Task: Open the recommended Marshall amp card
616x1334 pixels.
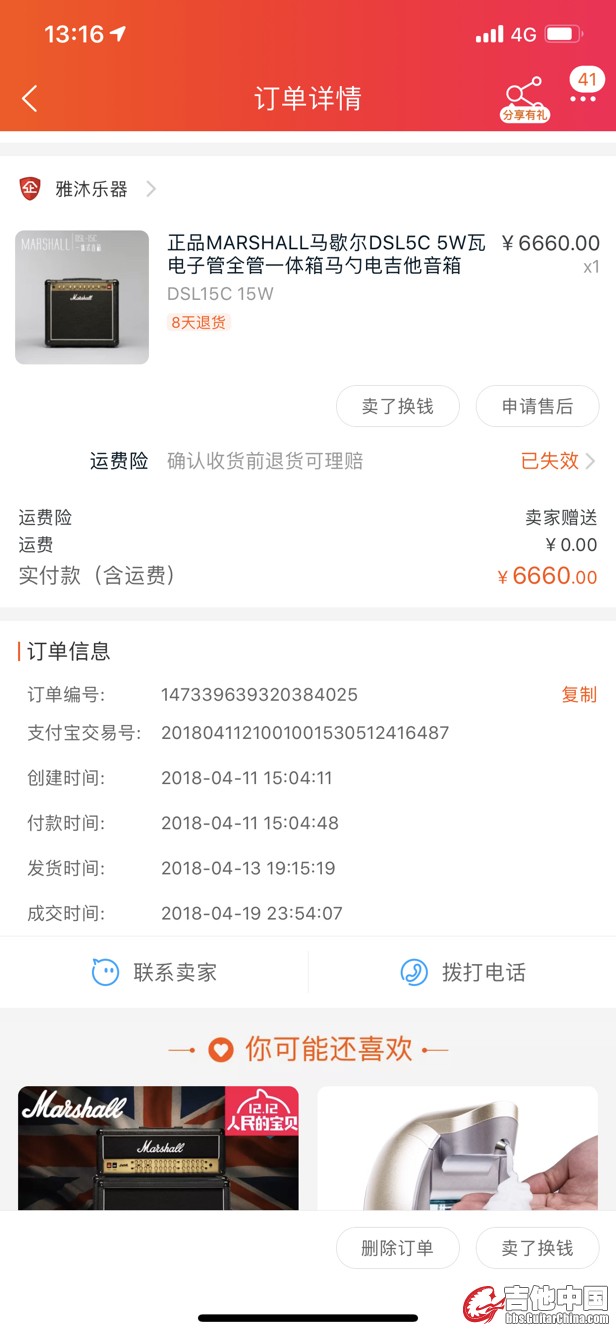Action: (x=158, y=1148)
